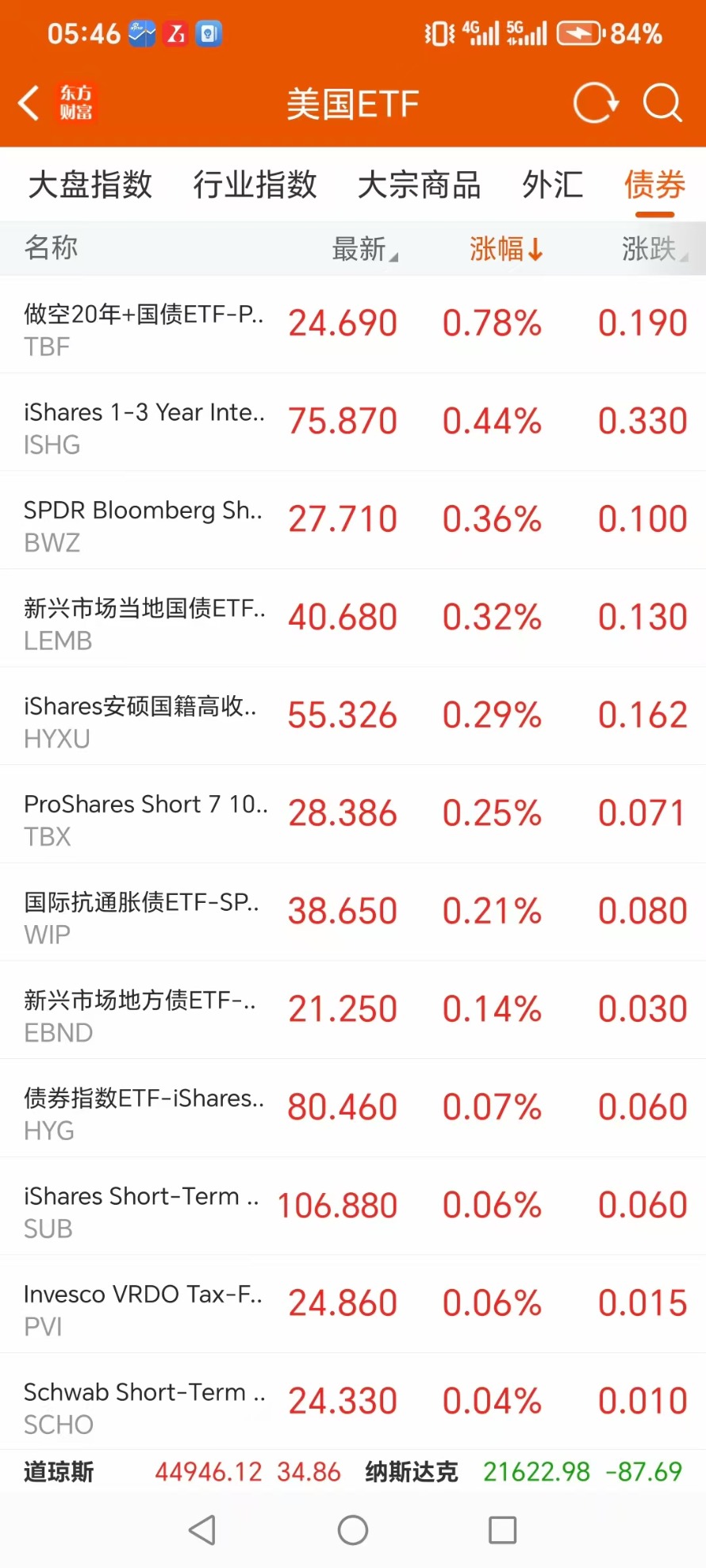
Task: View the BWZ SPDR Bloomberg quote
Action: coord(353,521)
